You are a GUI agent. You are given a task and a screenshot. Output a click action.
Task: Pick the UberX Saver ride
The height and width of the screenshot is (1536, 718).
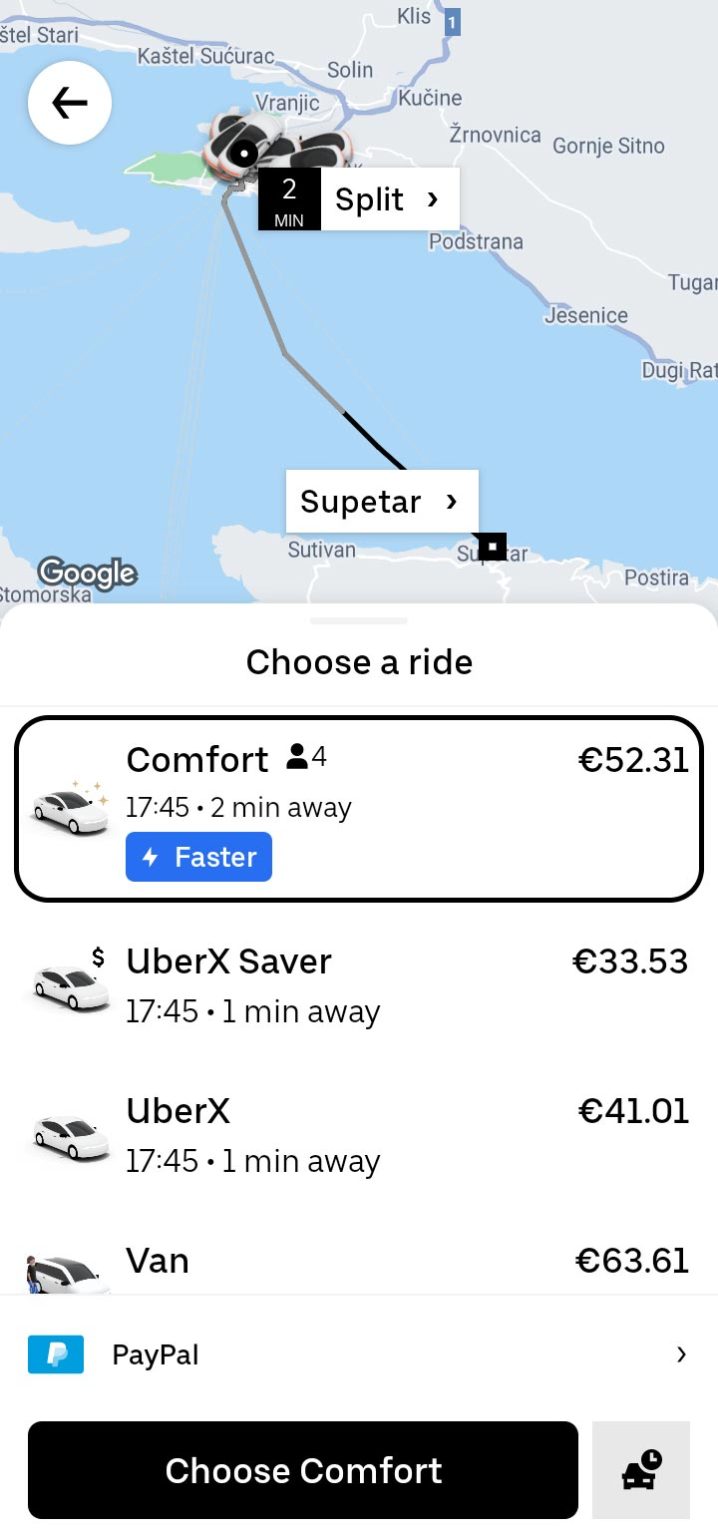[359, 985]
